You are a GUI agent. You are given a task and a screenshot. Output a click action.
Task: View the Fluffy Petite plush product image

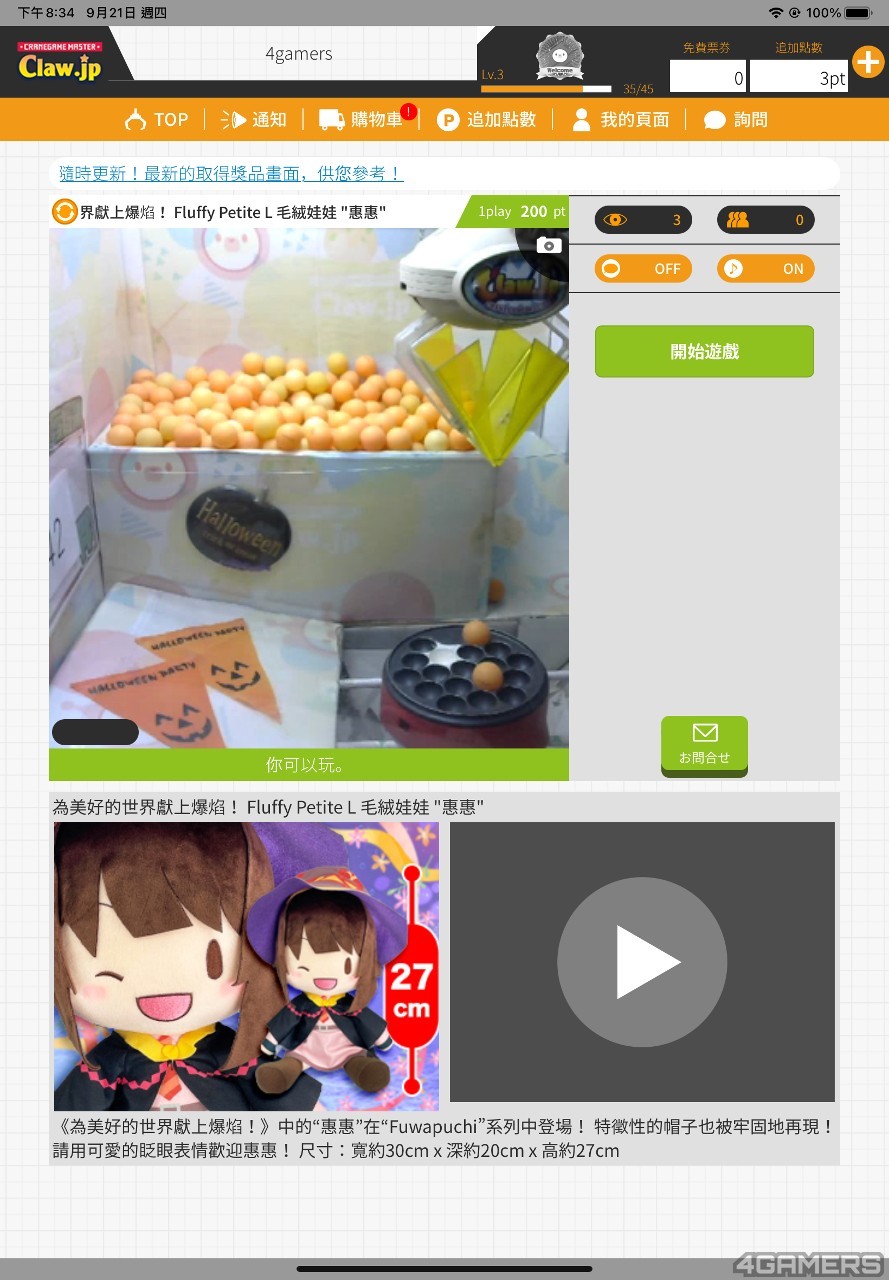point(246,966)
